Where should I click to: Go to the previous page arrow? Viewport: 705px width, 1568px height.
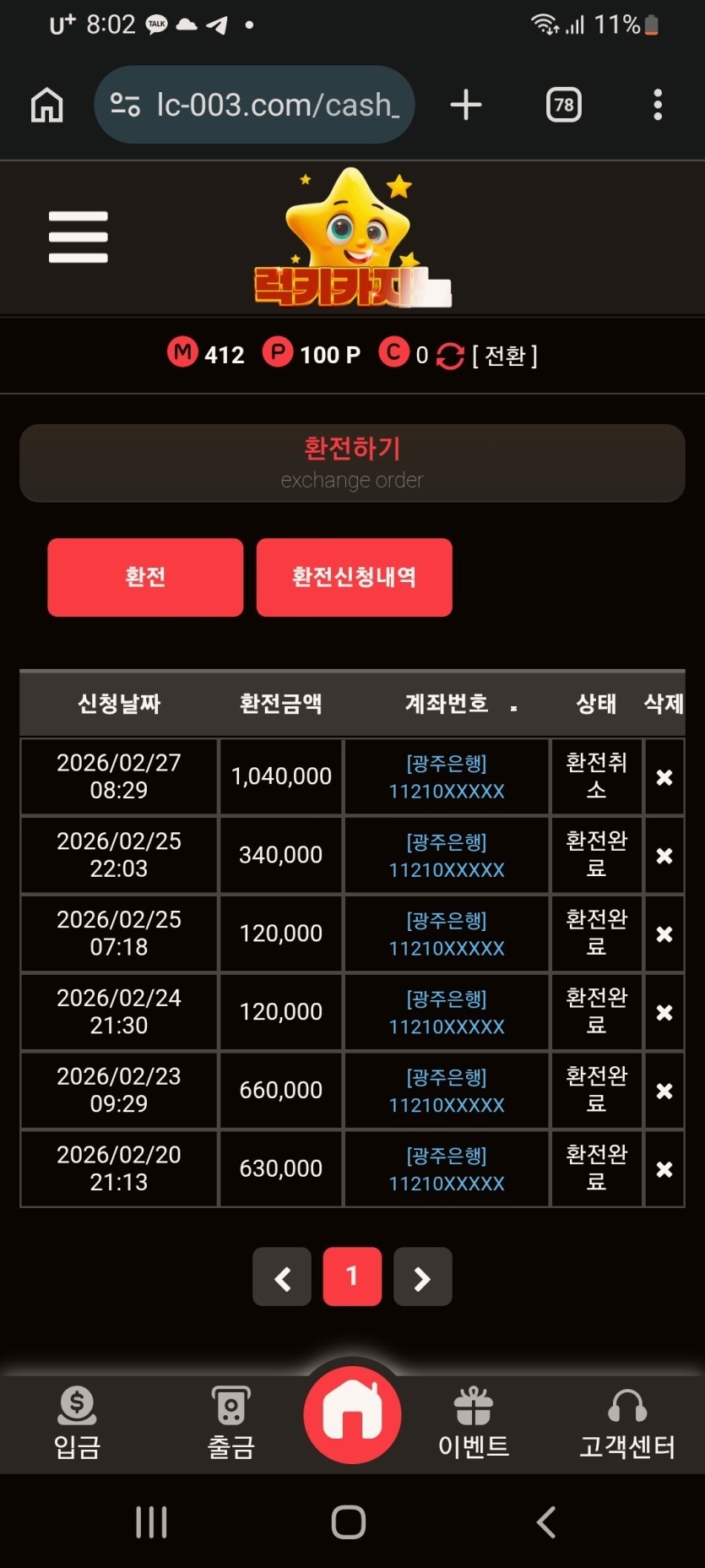(282, 1277)
